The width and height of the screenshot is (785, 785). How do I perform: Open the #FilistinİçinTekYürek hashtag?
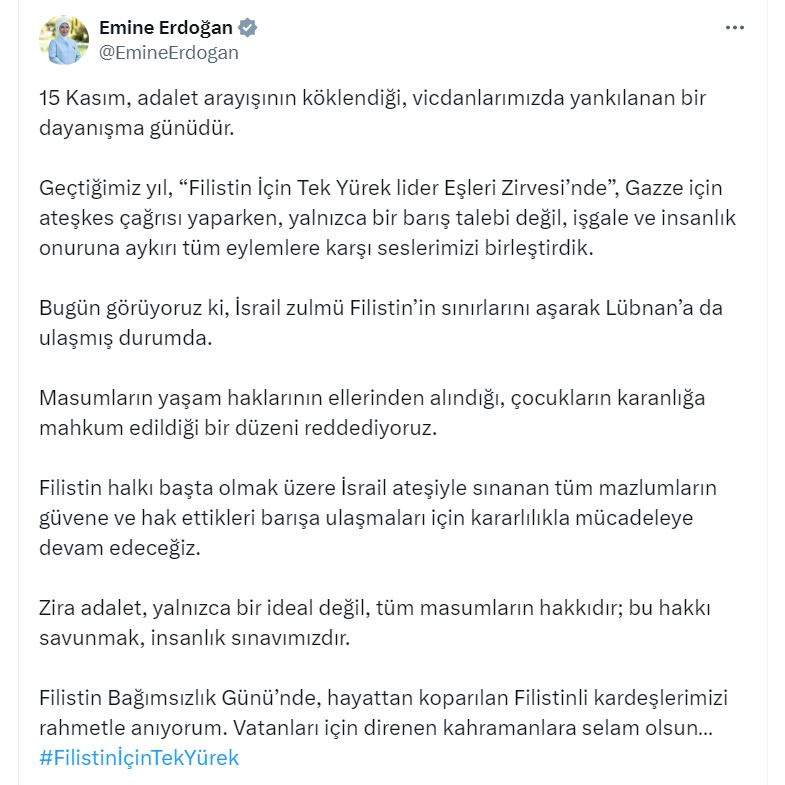(139, 757)
